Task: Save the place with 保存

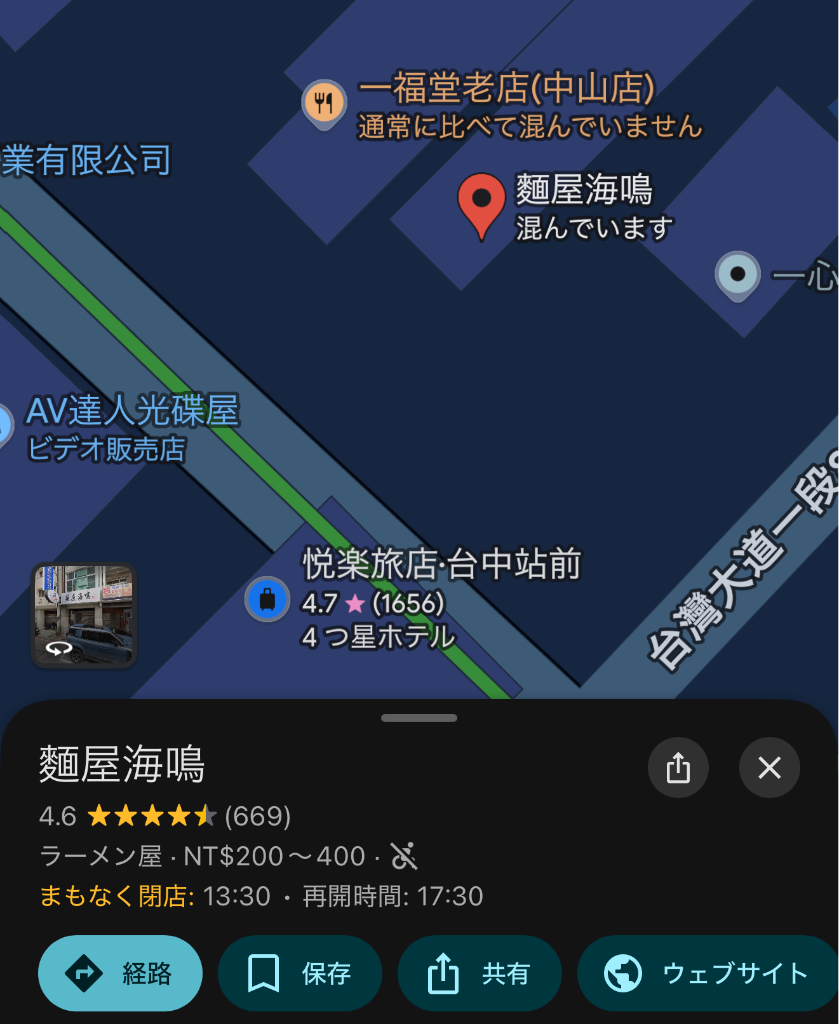Action: [300, 973]
